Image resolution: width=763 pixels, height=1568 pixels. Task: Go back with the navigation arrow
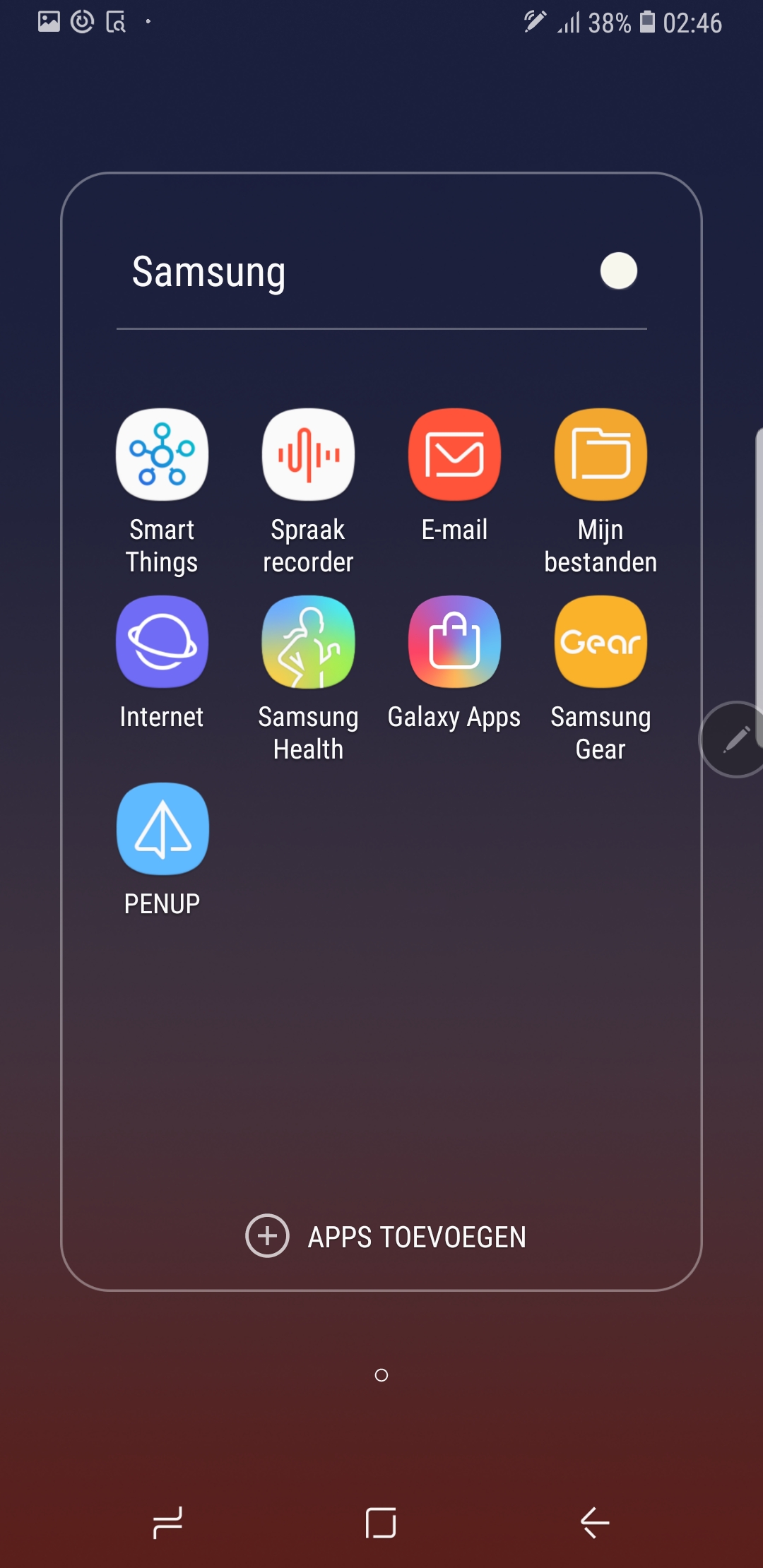(595, 1522)
